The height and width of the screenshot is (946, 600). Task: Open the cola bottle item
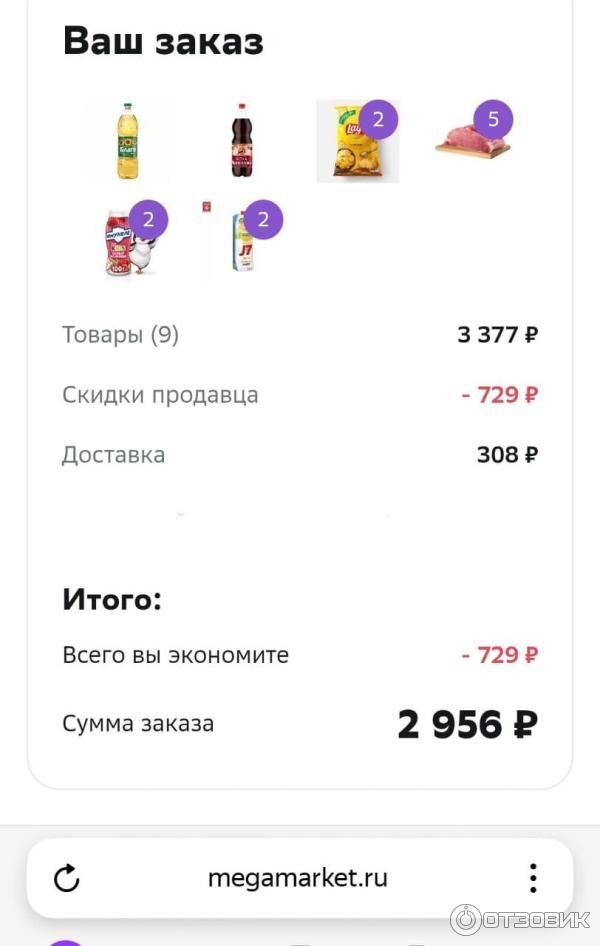(241, 141)
